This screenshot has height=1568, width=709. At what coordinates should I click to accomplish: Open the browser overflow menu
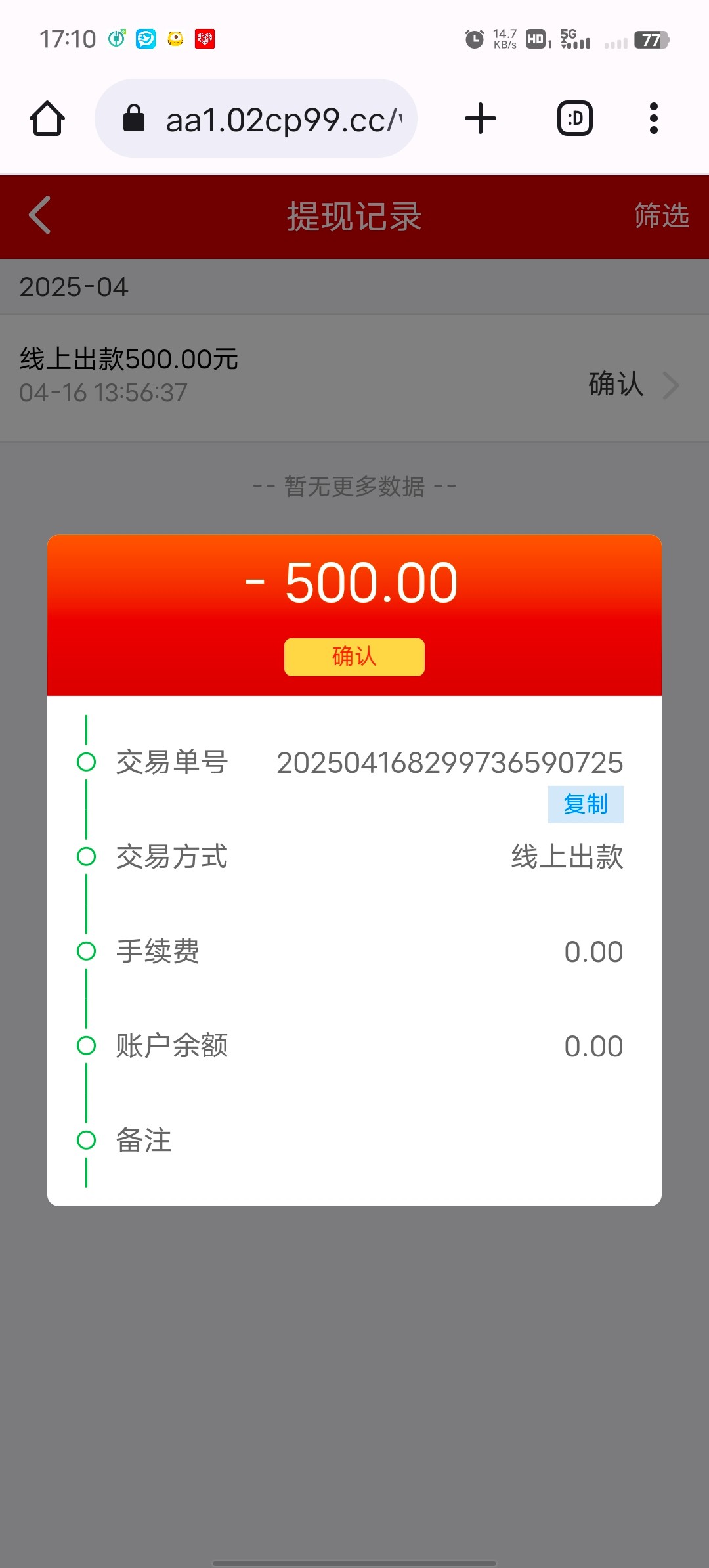(x=653, y=119)
